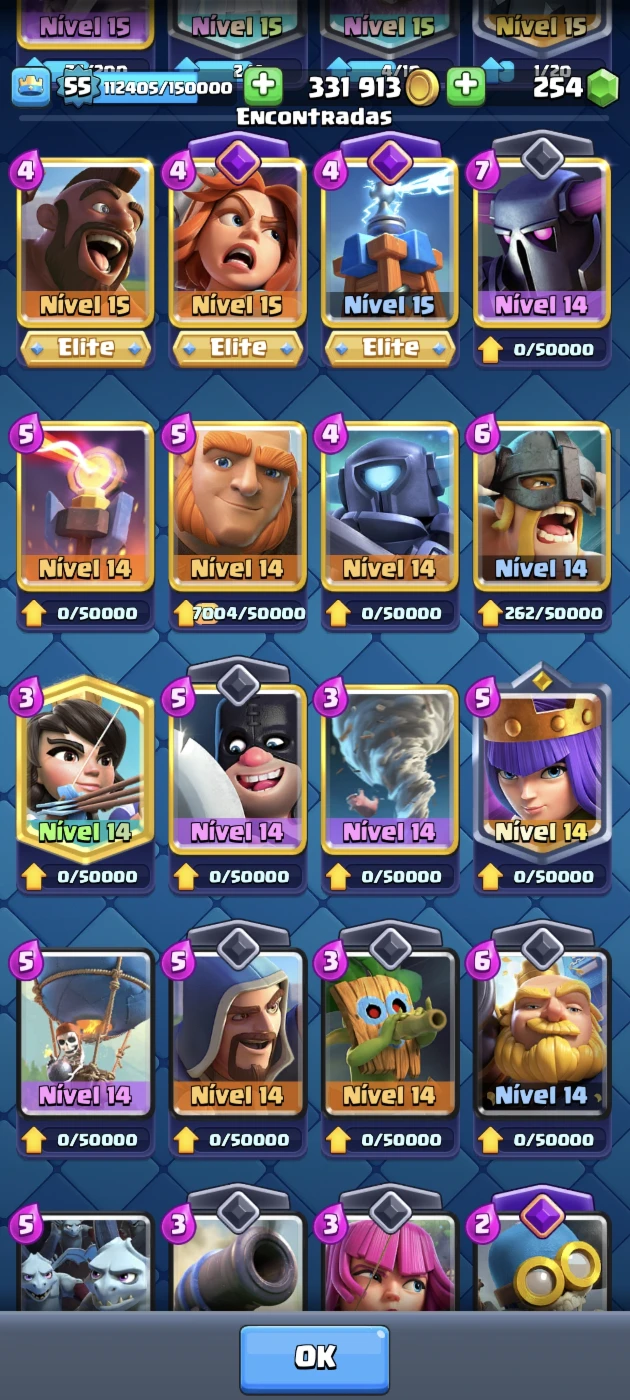Select the Executioner card
The width and height of the screenshot is (630, 1400).
point(238,770)
